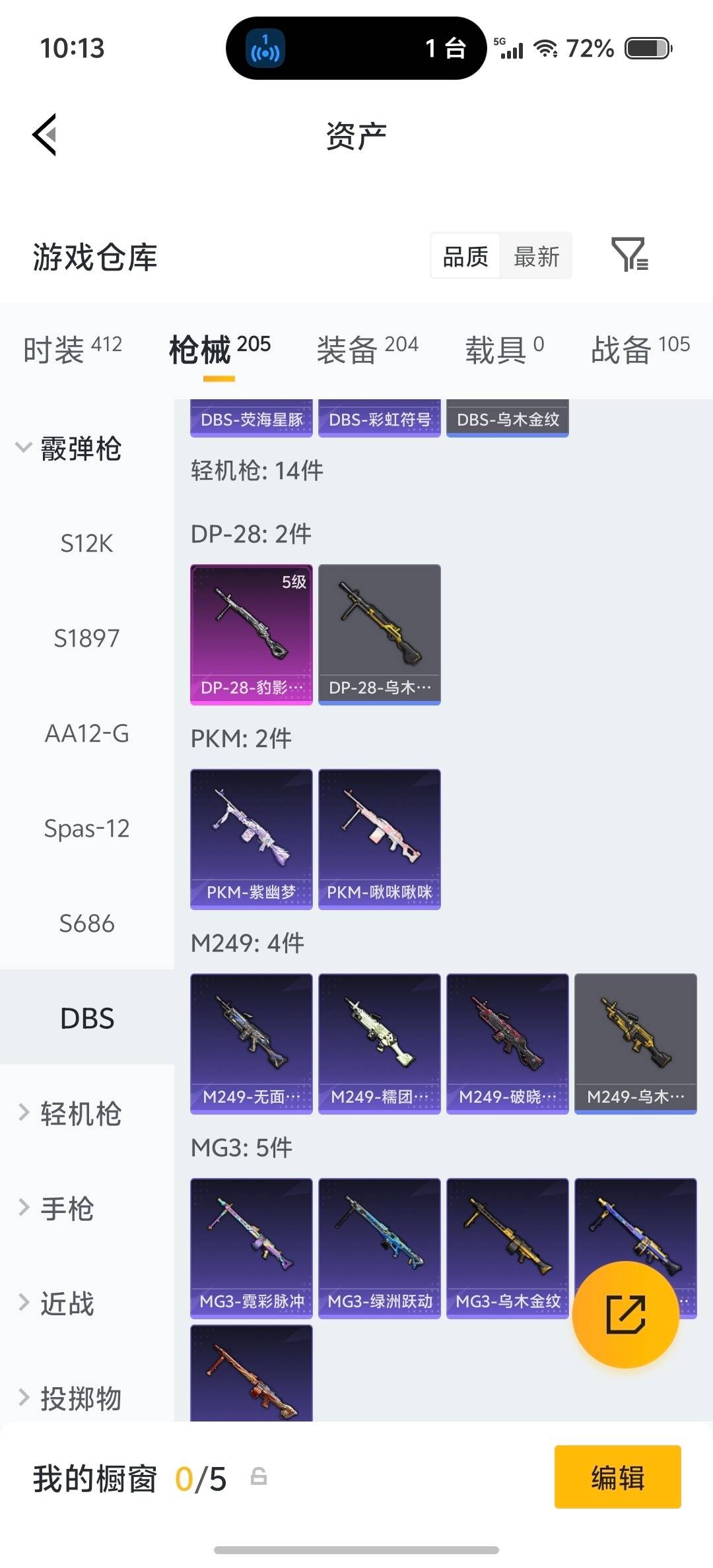Highlight the DBS category in sidebar
Viewport: 713px width, 1568px height.
(86, 1018)
